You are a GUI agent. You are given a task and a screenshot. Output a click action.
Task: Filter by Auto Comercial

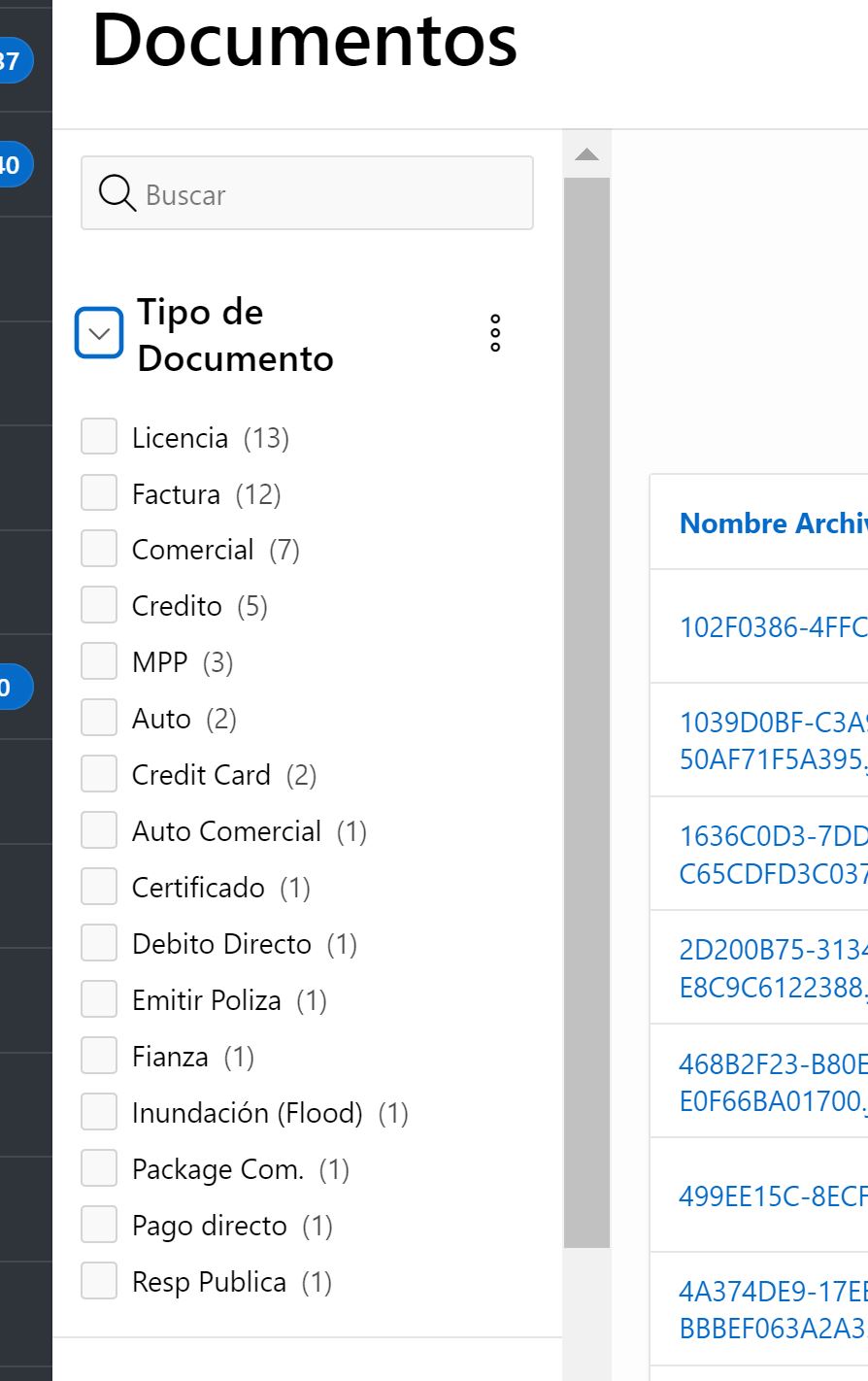point(99,830)
